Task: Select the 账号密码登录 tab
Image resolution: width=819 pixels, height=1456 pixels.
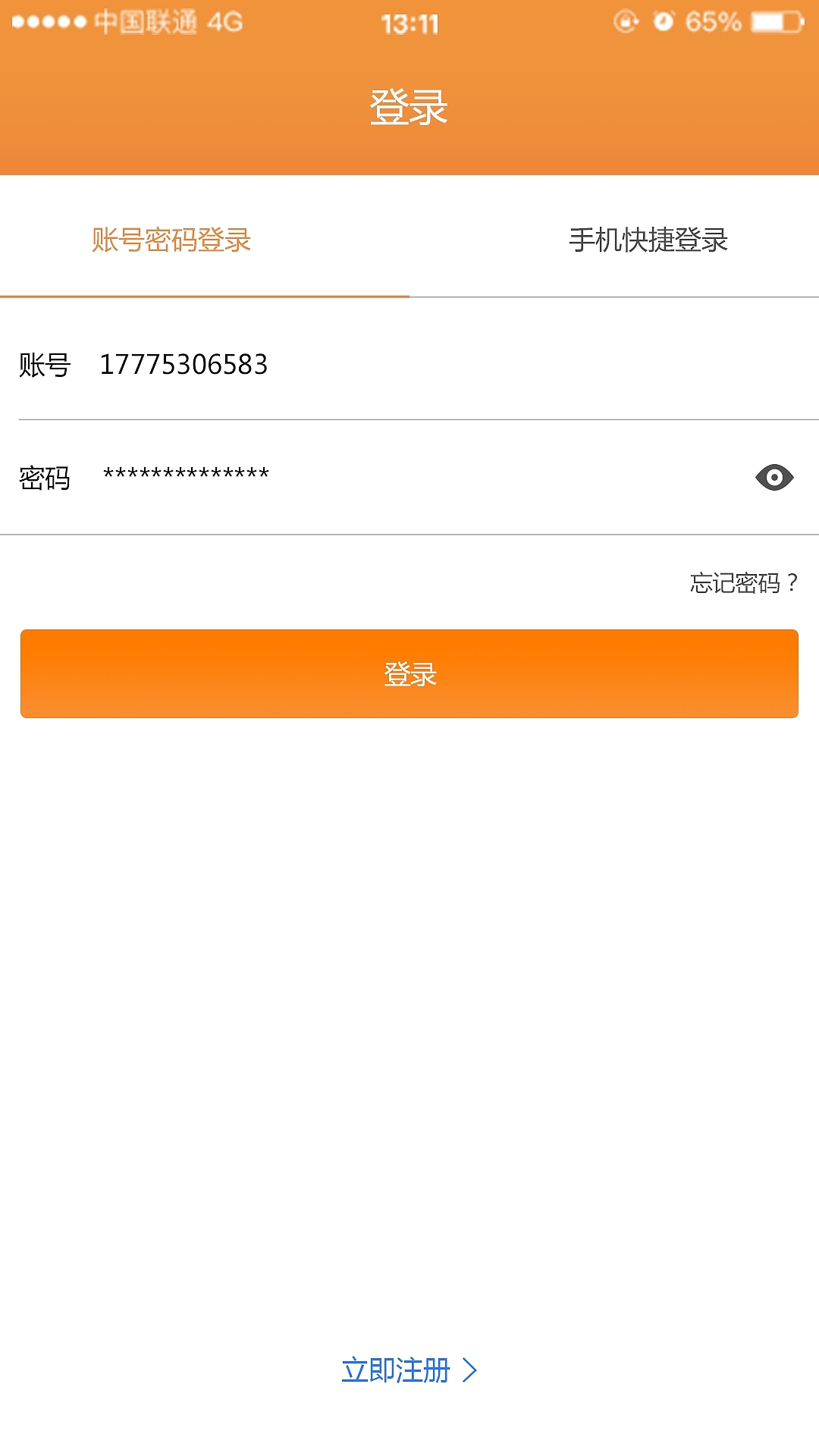Action: 173,237
